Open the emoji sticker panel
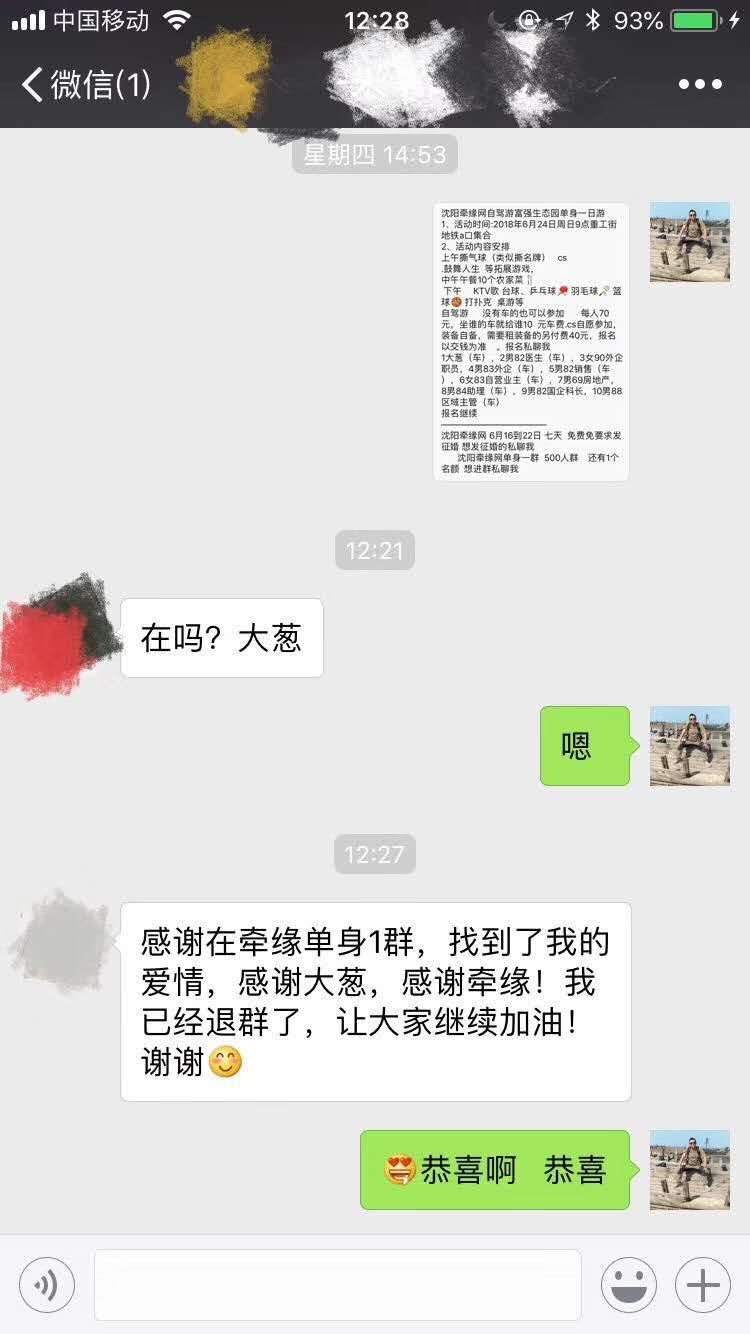Image resolution: width=750 pixels, height=1334 pixels. (x=629, y=1285)
